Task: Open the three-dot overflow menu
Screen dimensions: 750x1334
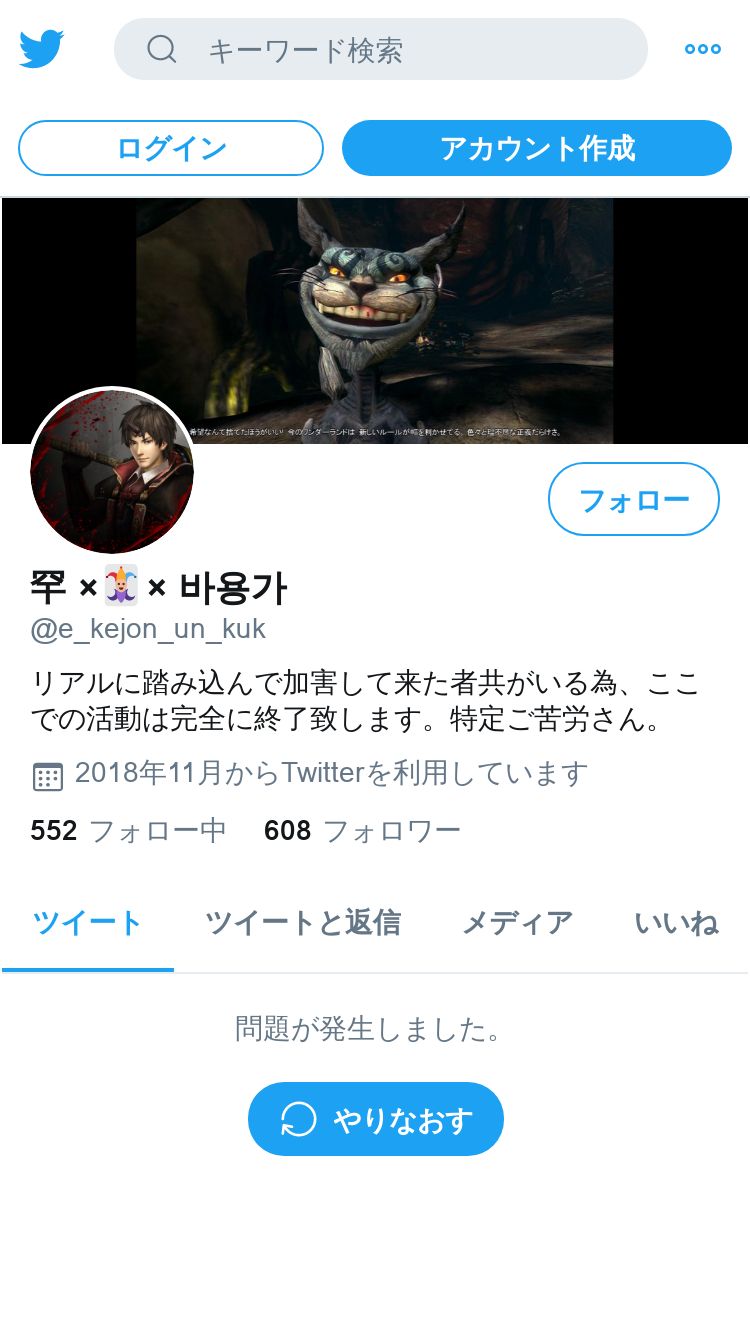Action: point(702,49)
